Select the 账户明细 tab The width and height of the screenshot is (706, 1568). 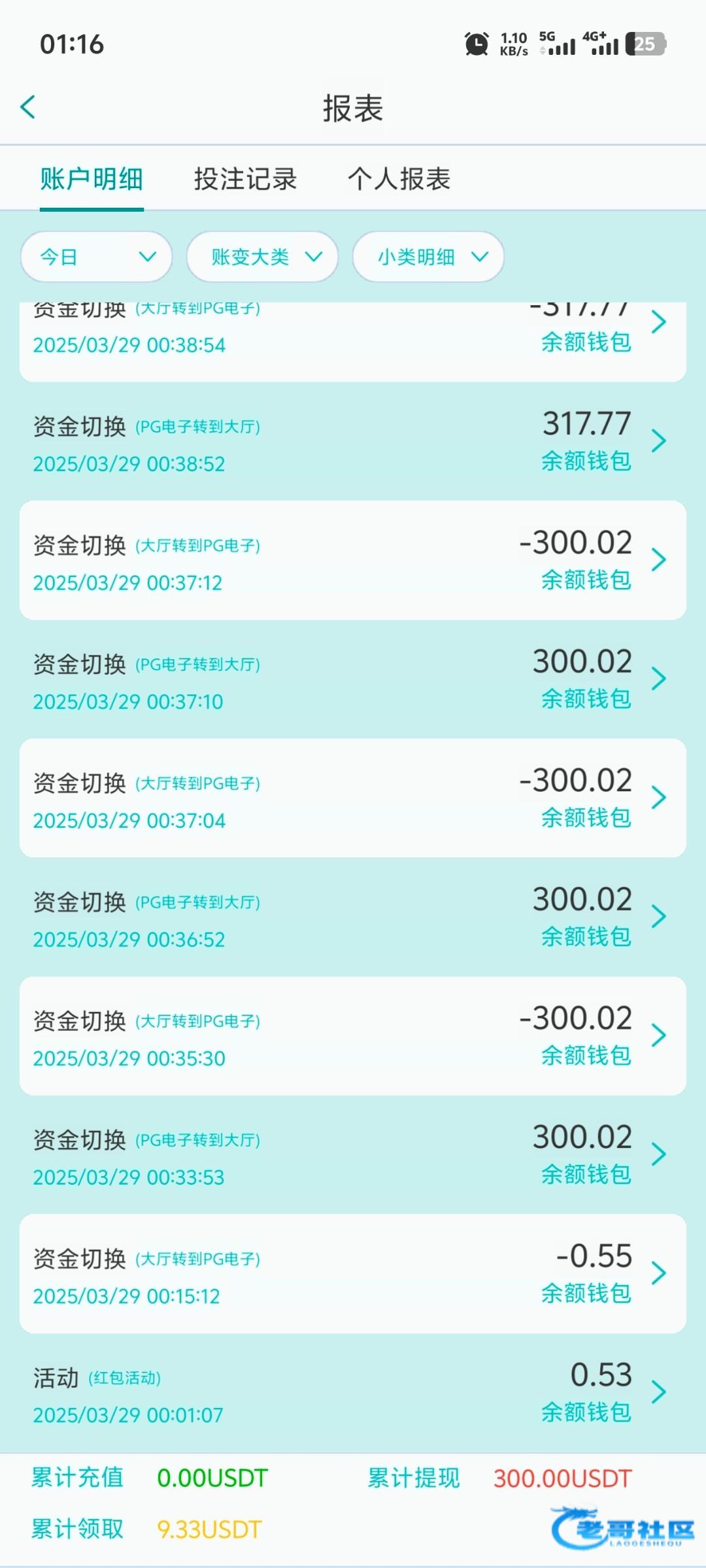pos(92,179)
